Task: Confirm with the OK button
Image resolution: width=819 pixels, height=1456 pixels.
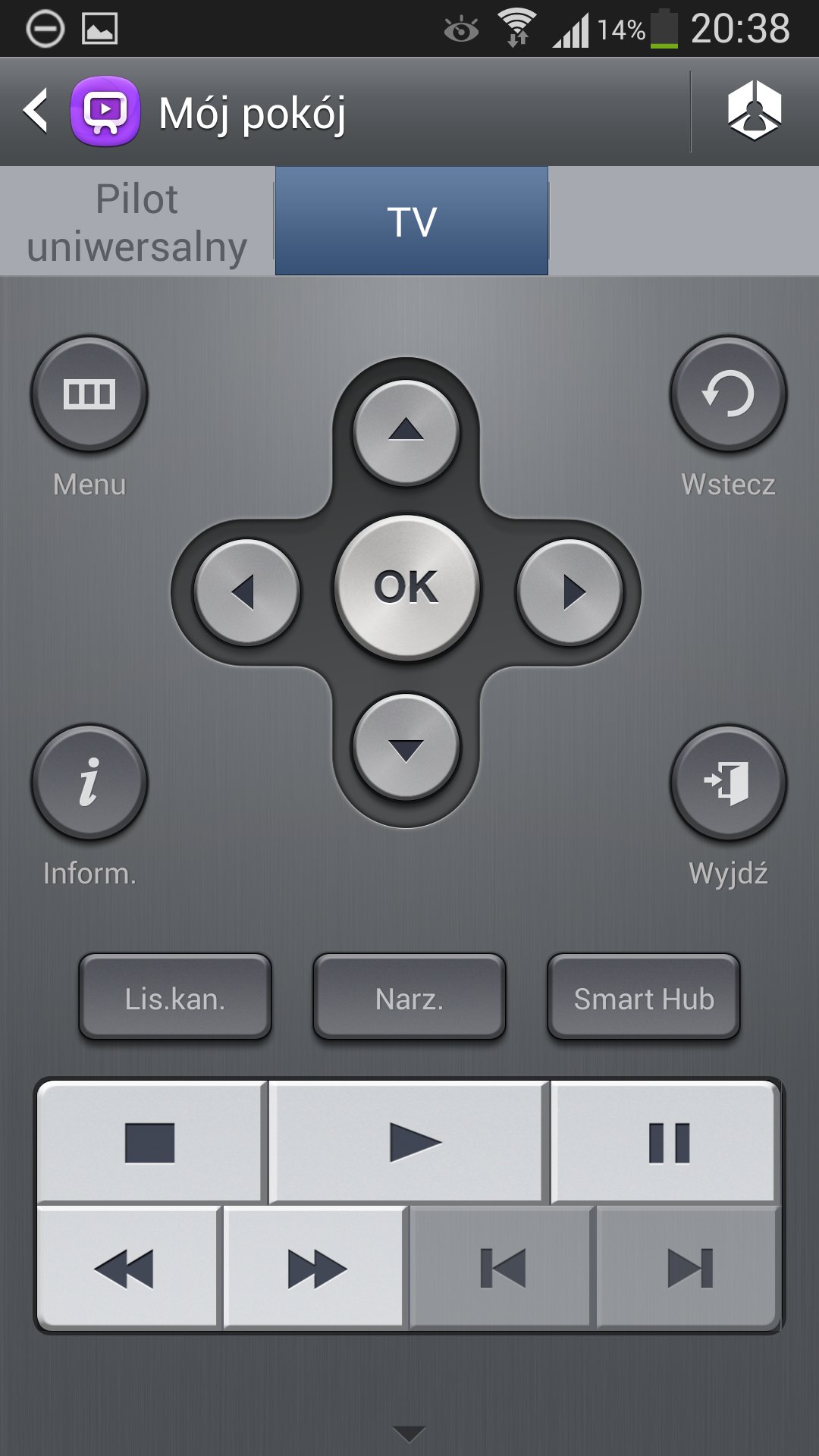Action: [x=406, y=588]
